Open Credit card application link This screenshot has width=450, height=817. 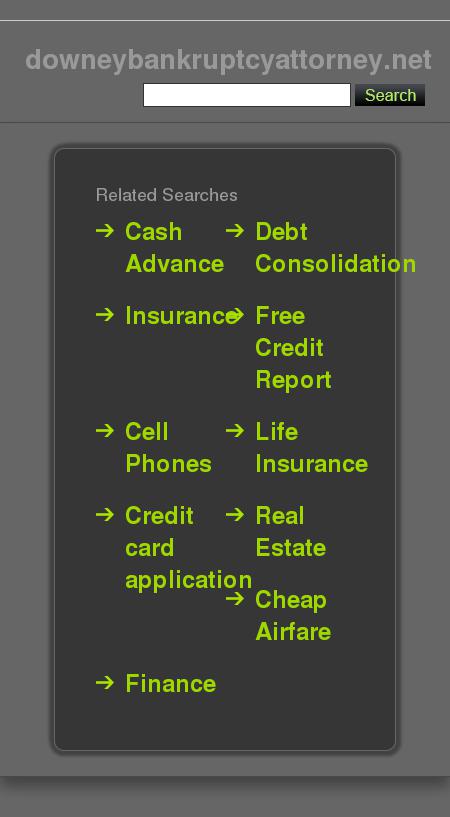point(189,548)
